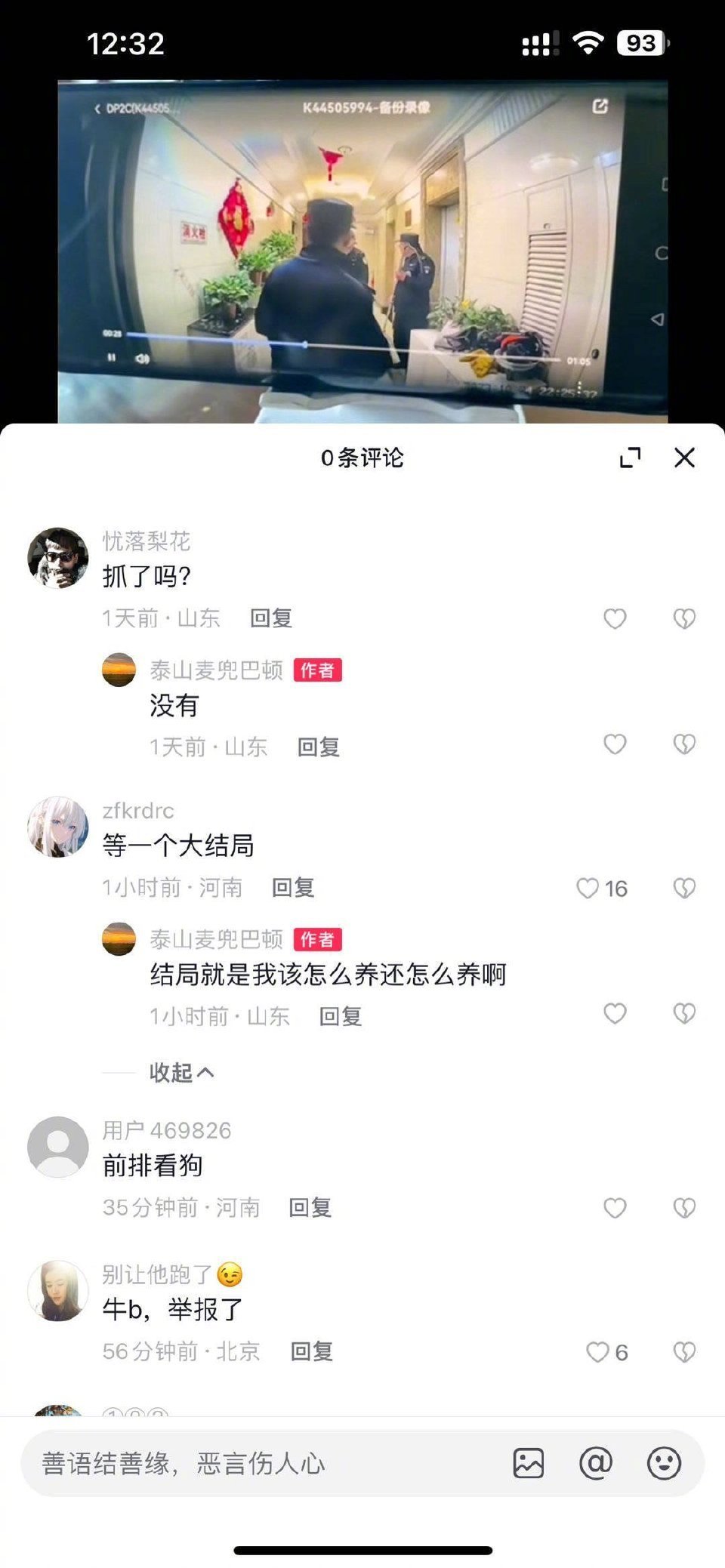Like the comment 前排看狗
The image size is (725, 1568).
615,1208
